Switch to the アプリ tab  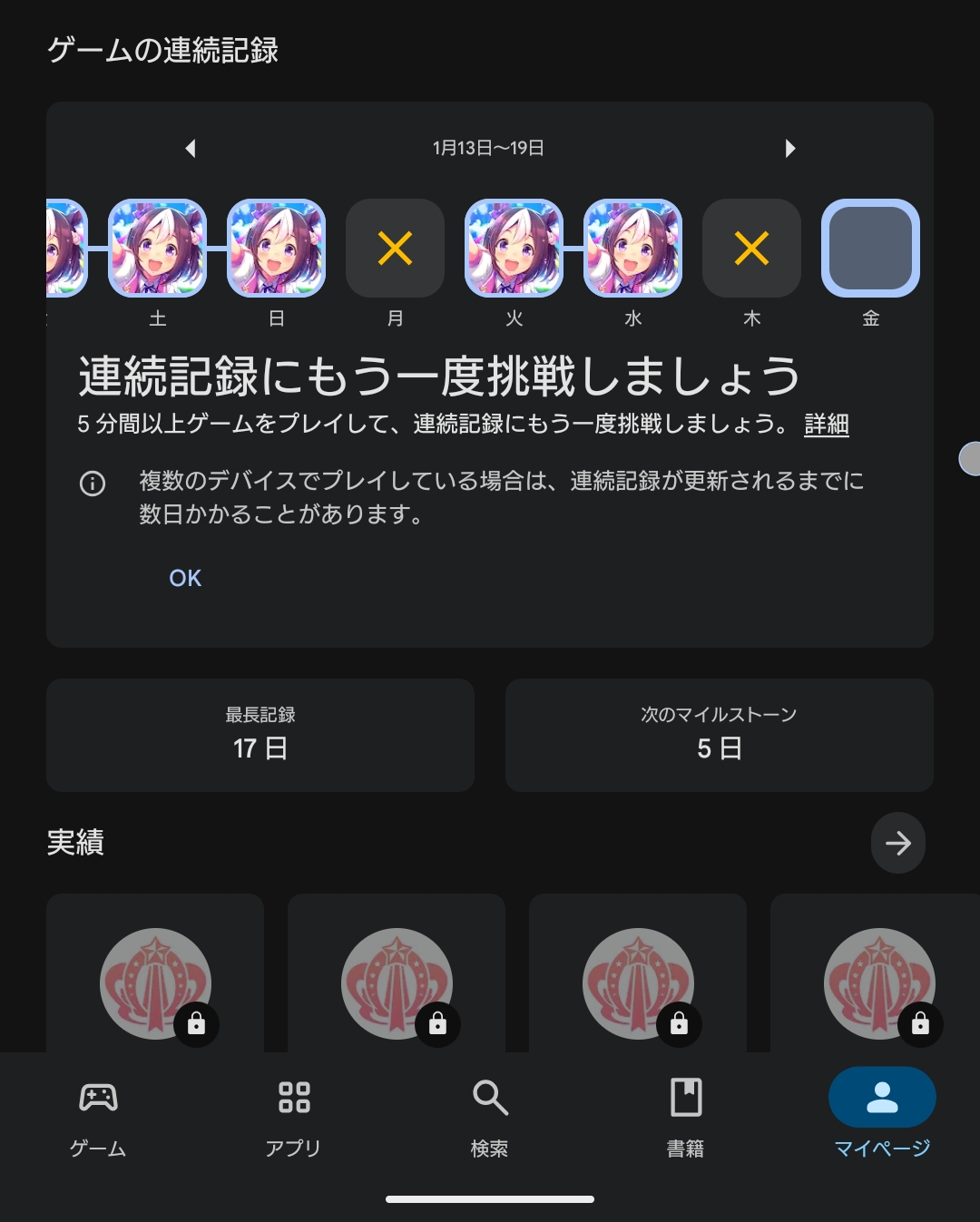[293, 1116]
